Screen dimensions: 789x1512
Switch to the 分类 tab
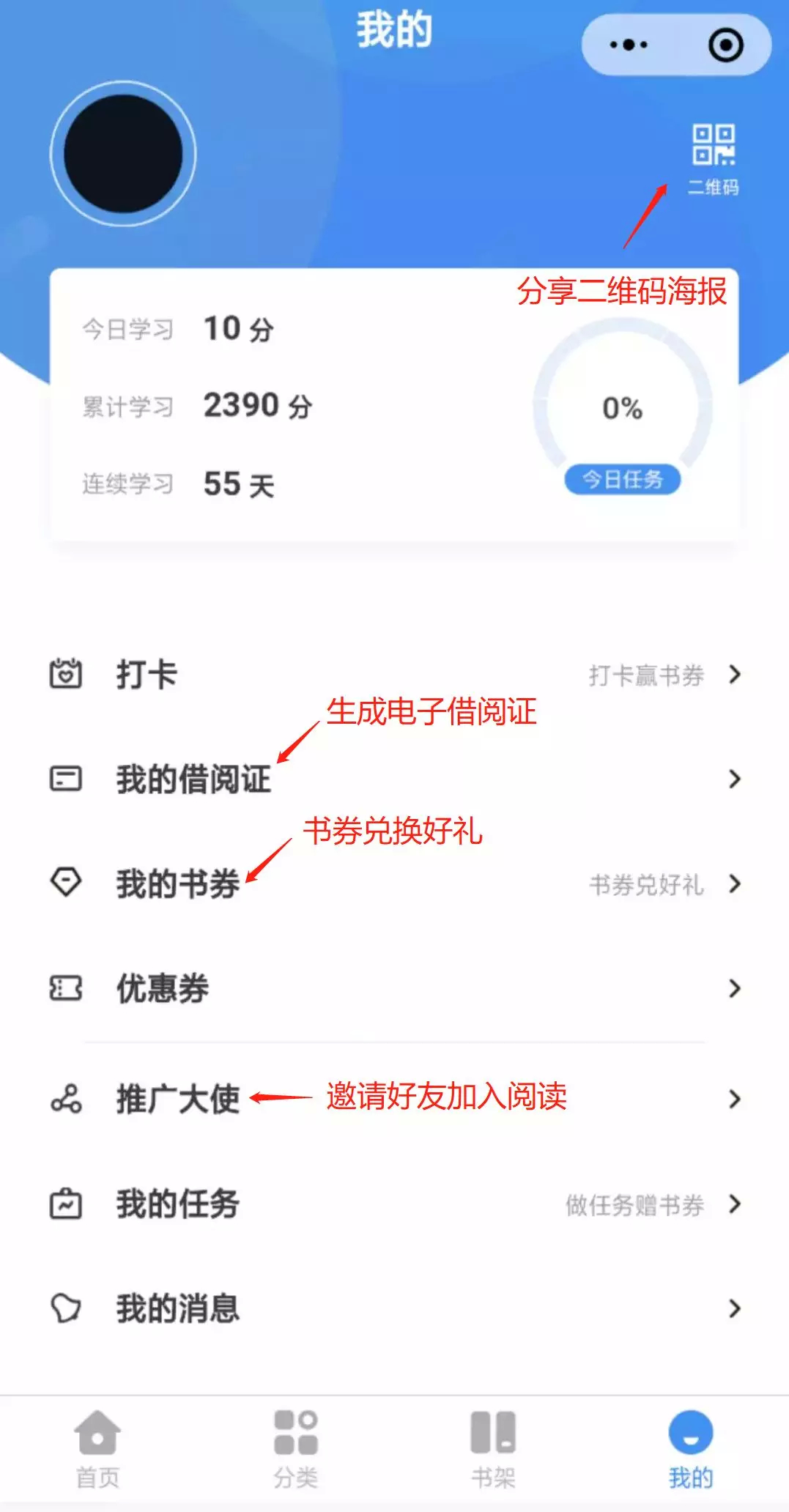[295, 1450]
